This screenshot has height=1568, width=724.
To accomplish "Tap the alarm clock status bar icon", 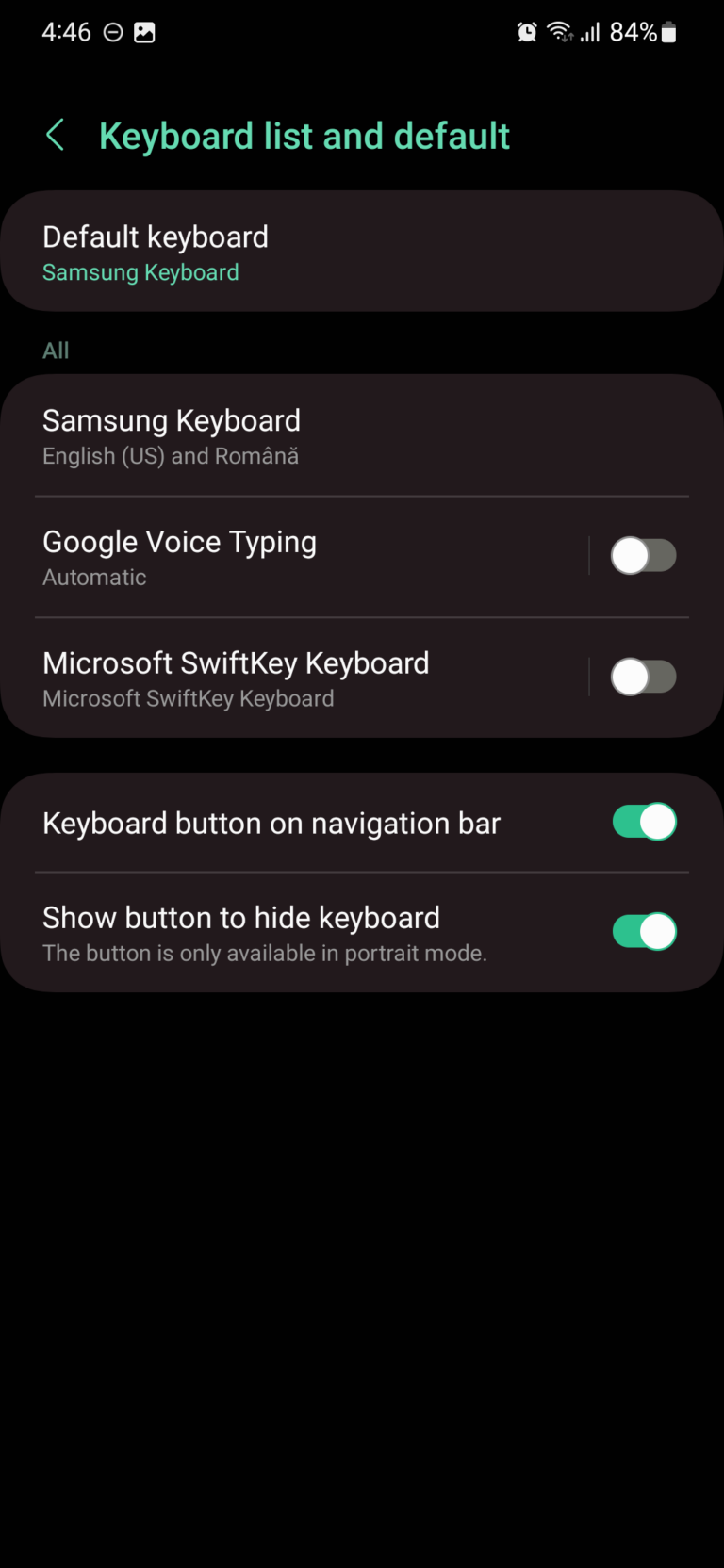I will click(x=528, y=31).
